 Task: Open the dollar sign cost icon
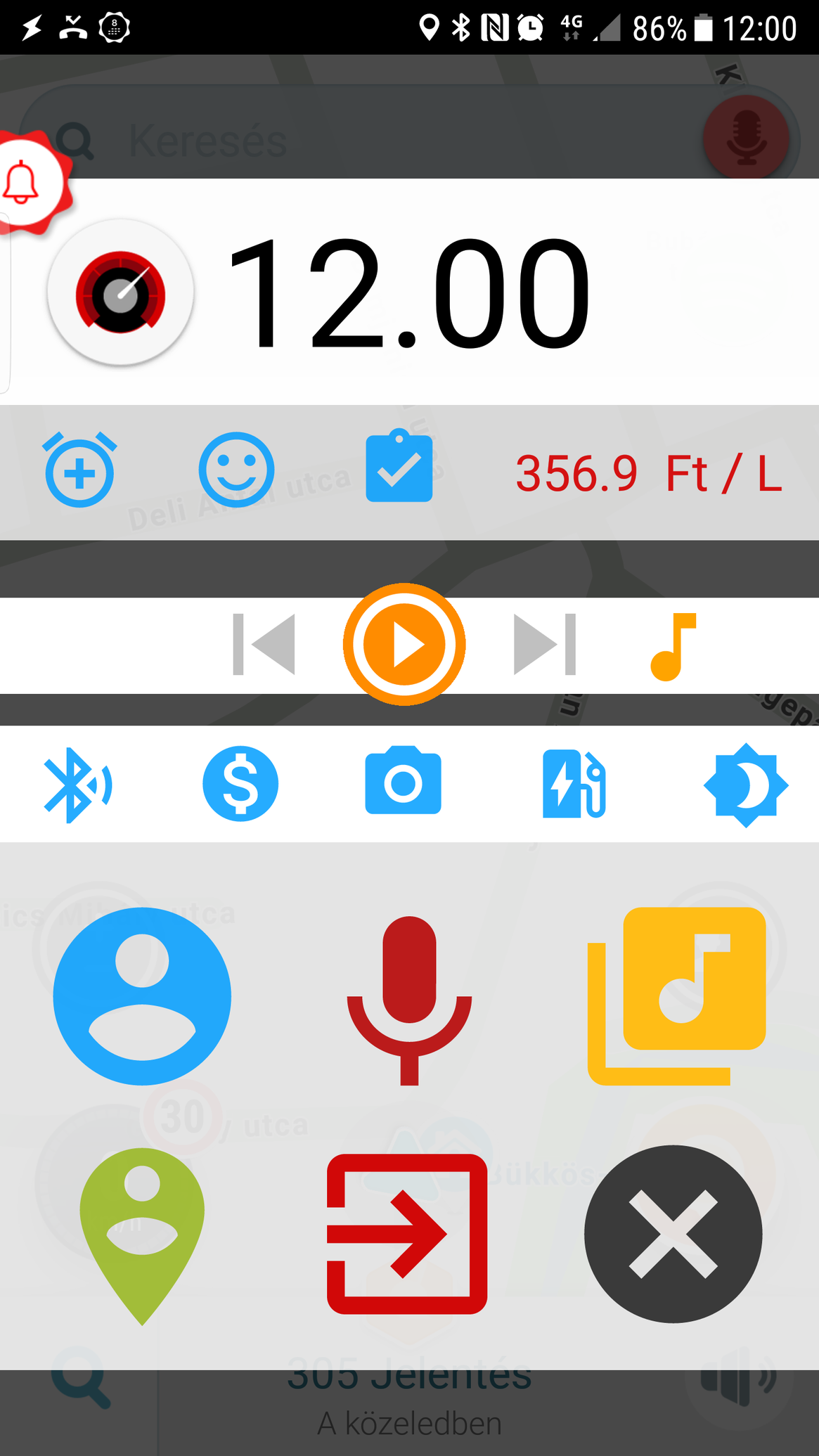240,783
